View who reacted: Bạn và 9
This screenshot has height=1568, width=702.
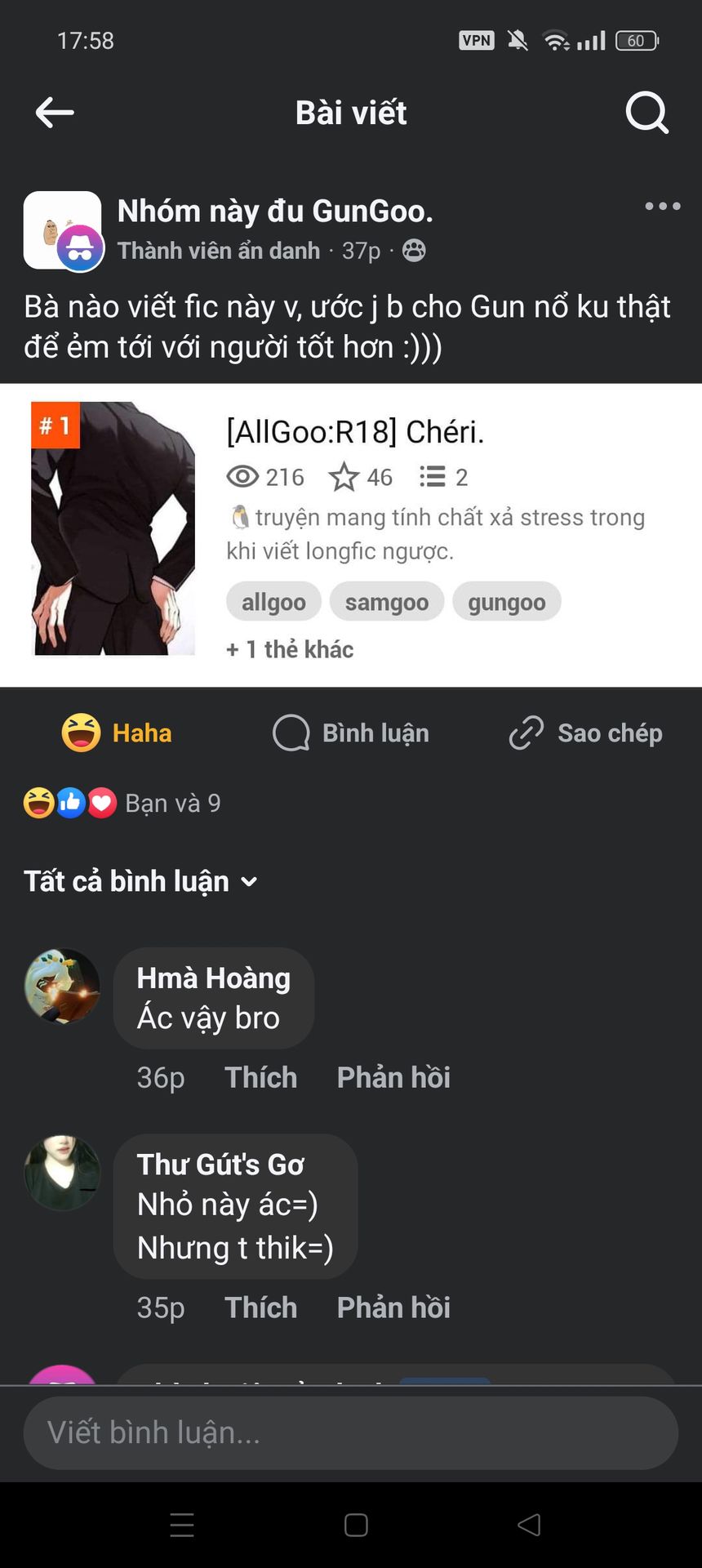(x=122, y=803)
